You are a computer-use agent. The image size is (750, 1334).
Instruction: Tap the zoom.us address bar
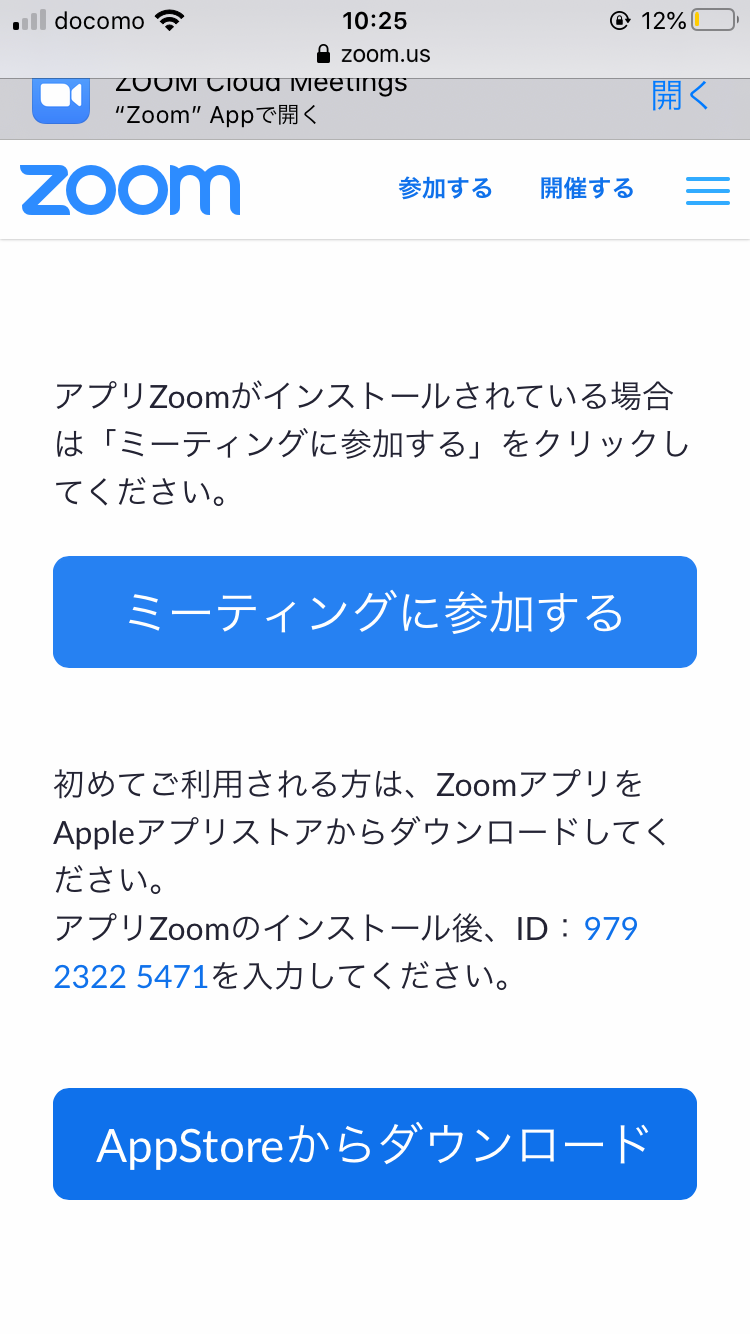click(375, 53)
